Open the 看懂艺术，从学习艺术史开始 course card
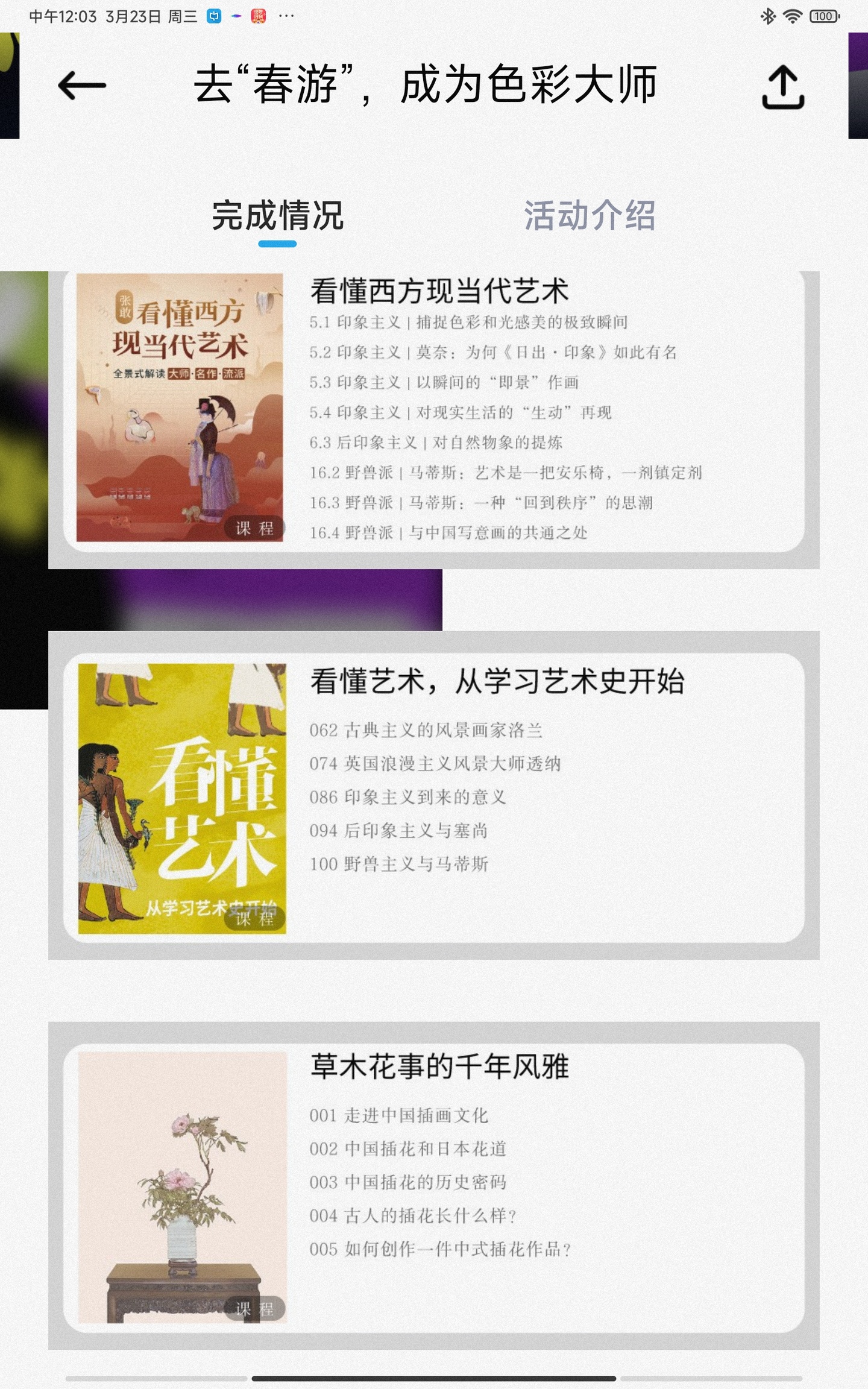This screenshot has height=1389, width=868. [x=434, y=797]
